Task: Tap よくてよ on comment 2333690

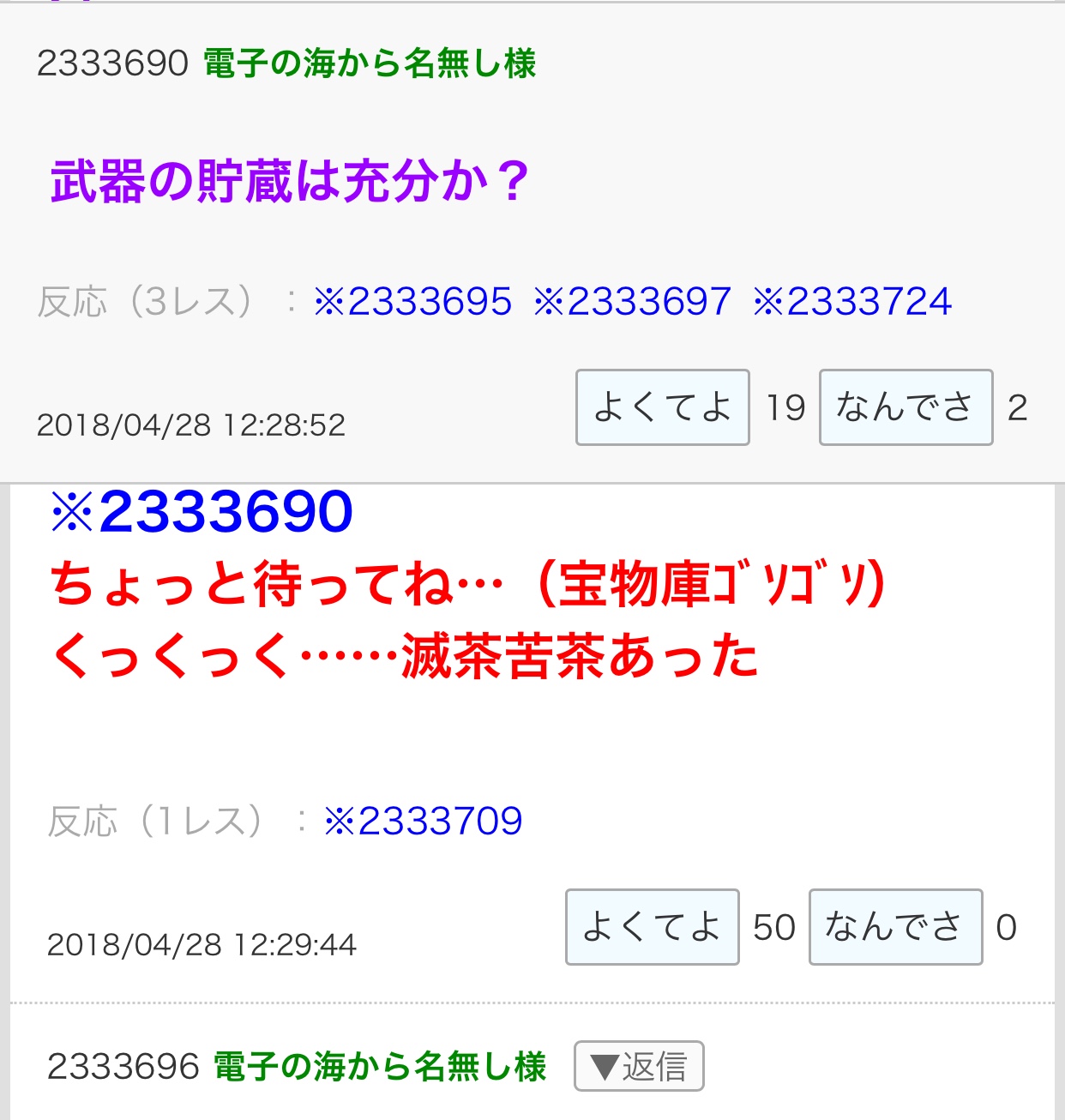Action: (662, 407)
